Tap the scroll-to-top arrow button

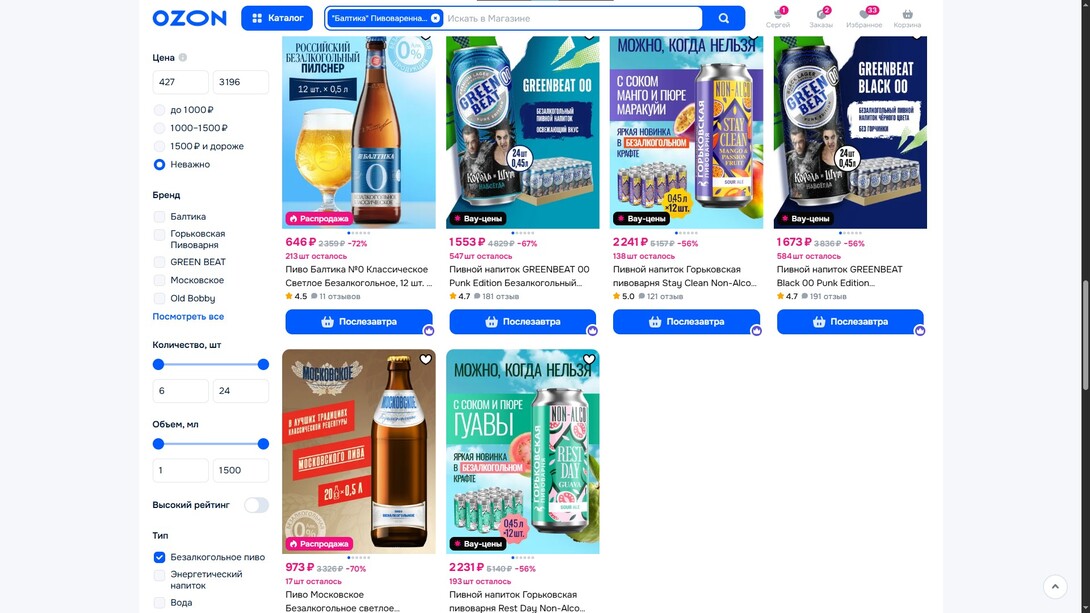pyautogui.click(x=1055, y=587)
